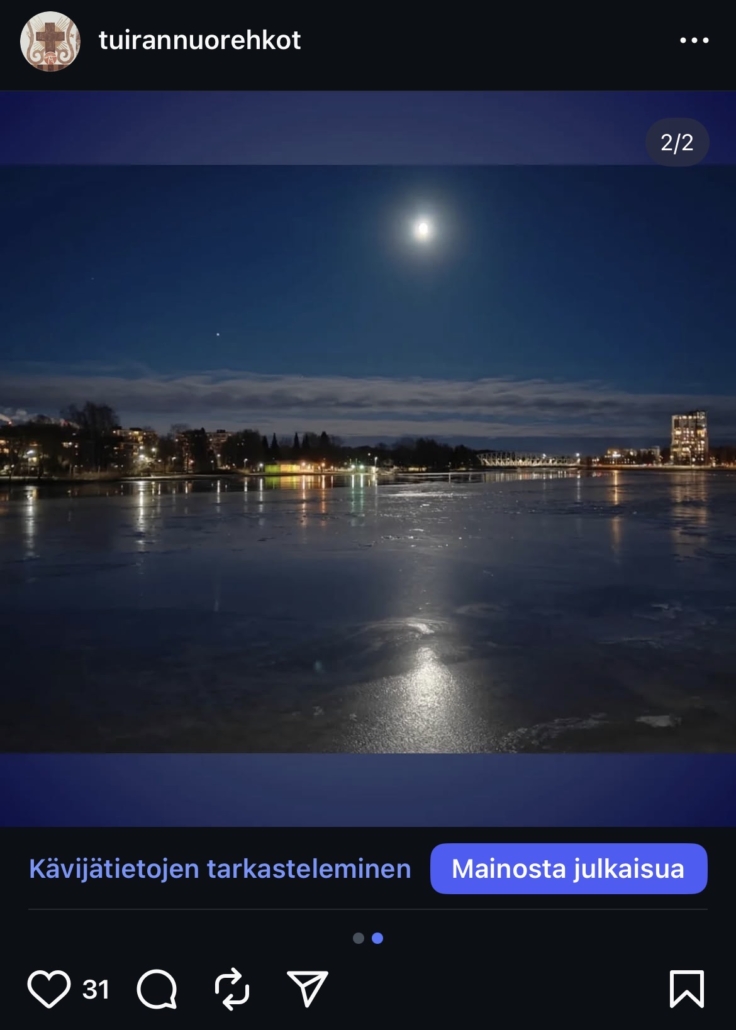Open comments with the speech bubble icon
Image resolution: width=736 pixels, height=1030 pixels.
(x=157, y=989)
